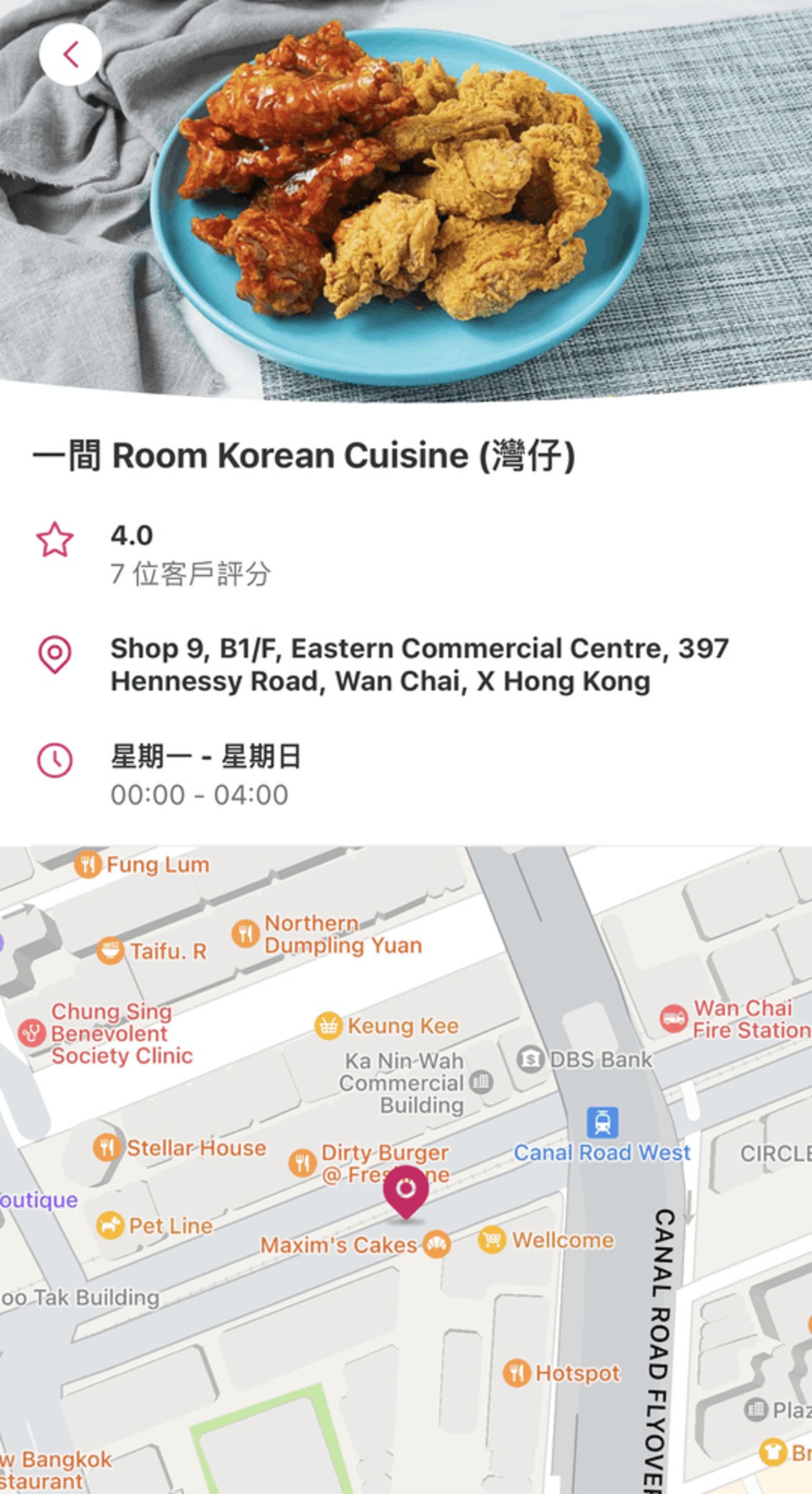812x1494 pixels.
Task: Open the embedded map view
Action: click(406, 1169)
